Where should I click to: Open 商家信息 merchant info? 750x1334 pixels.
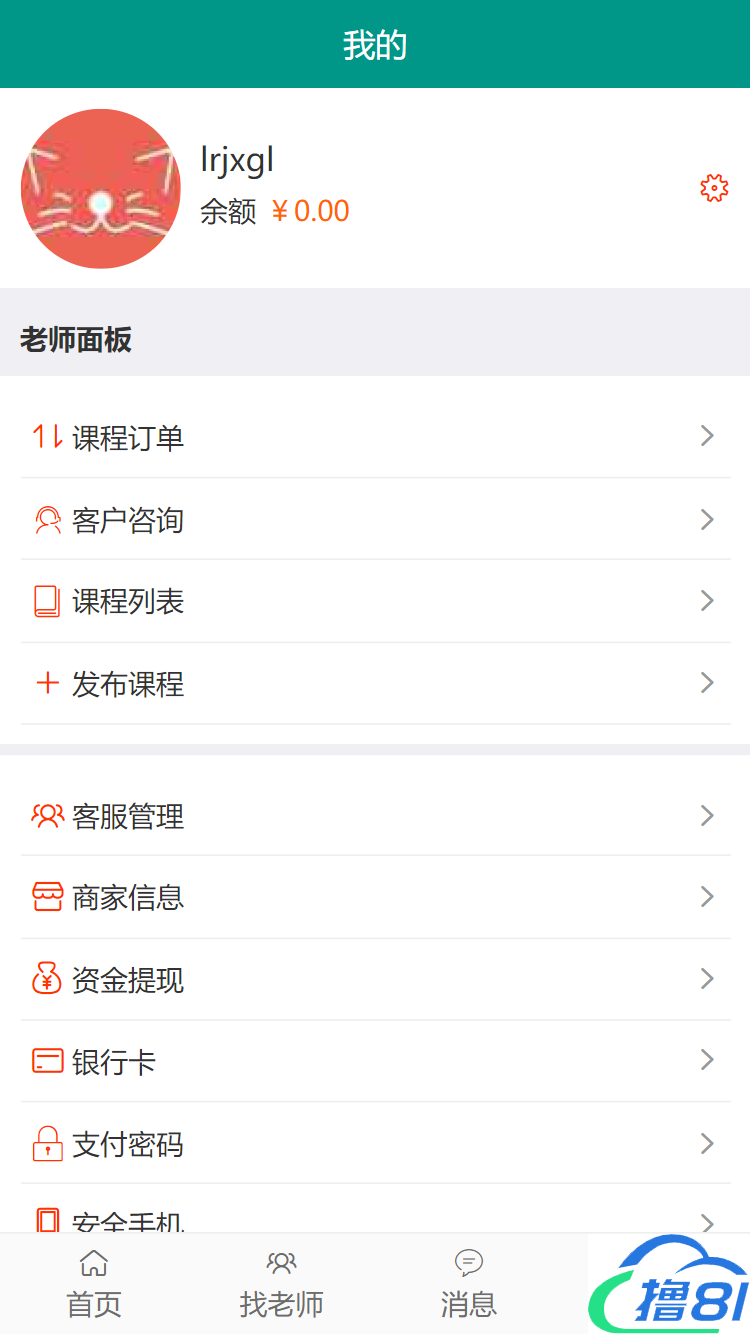(x=375, y=897)
